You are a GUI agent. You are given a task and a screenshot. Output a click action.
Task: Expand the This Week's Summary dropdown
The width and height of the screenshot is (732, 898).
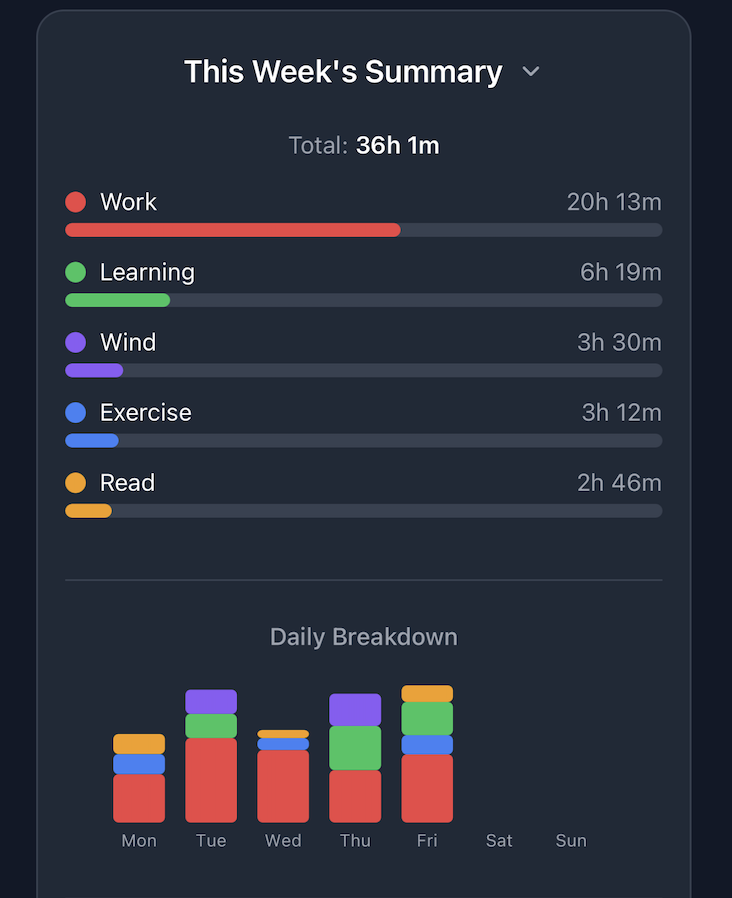coord(531,72)
